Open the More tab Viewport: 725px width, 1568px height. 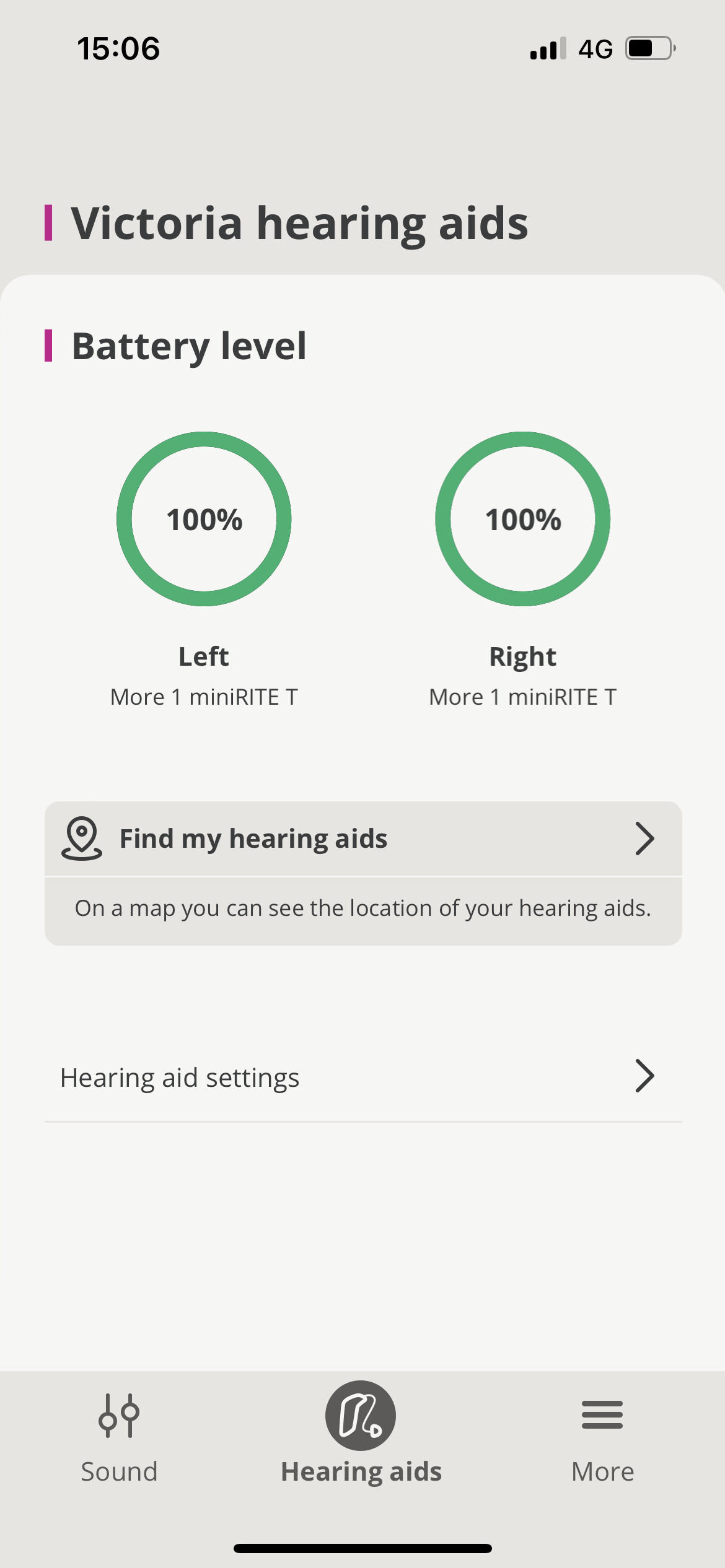pos(602,1438)
